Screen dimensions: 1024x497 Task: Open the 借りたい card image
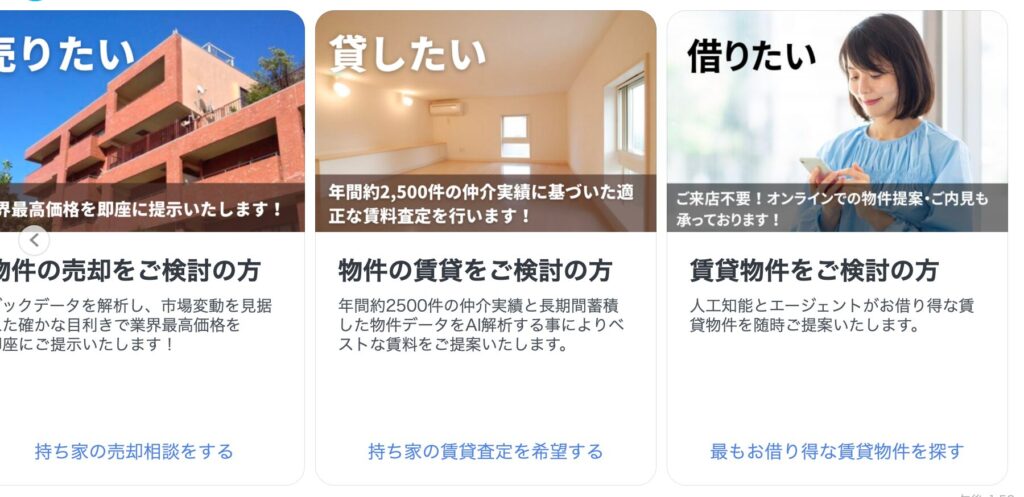837,120
